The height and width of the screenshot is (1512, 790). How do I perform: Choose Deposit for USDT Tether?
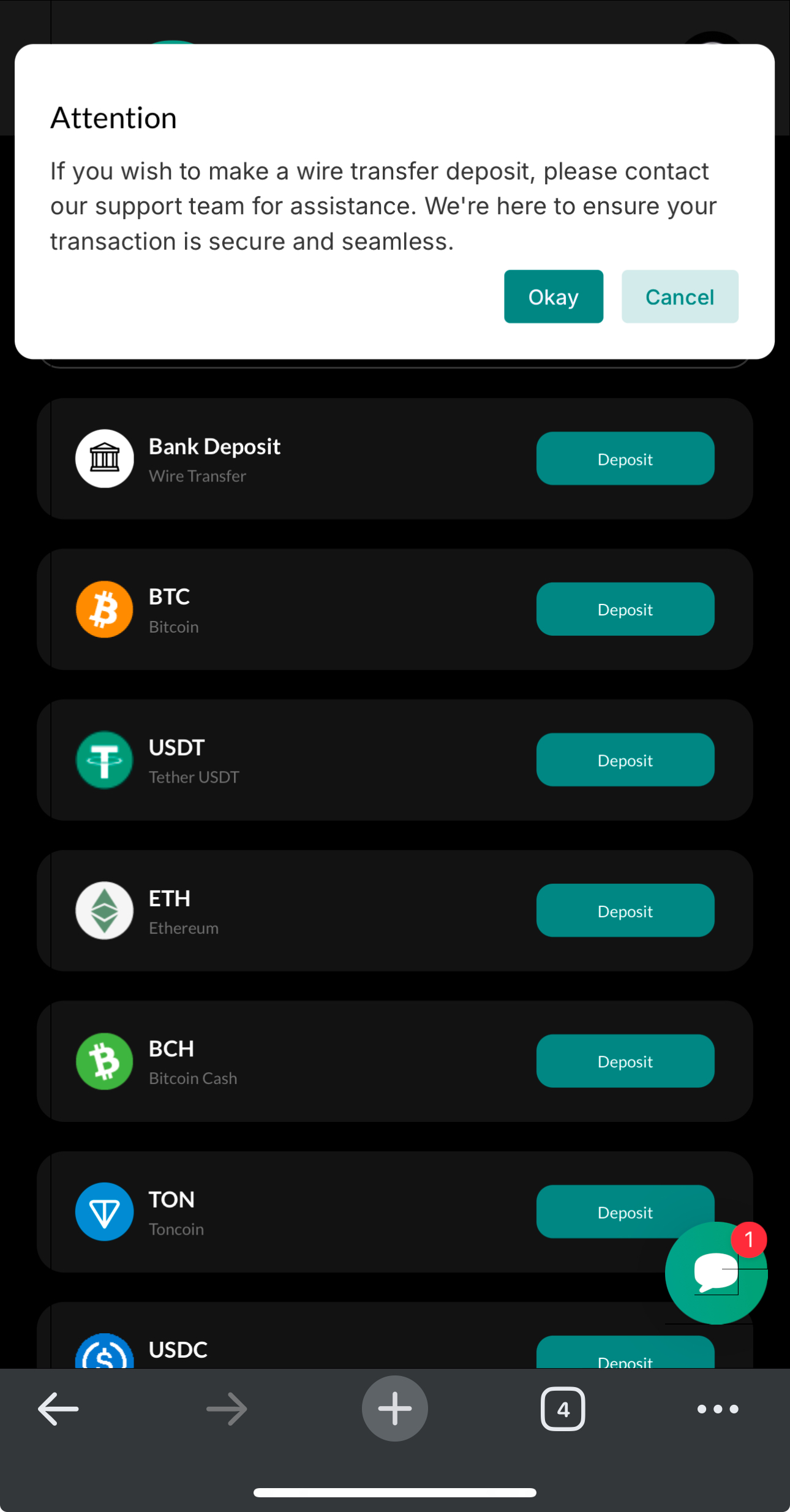click(x=625, y=760)
